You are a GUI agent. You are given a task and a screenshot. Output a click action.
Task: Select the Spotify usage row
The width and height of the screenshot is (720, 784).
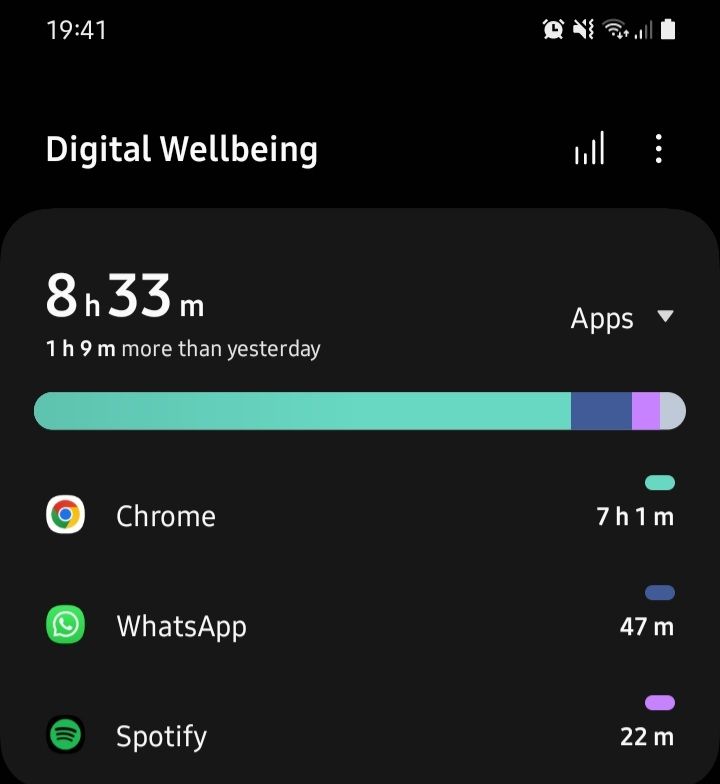pos(360,736)
